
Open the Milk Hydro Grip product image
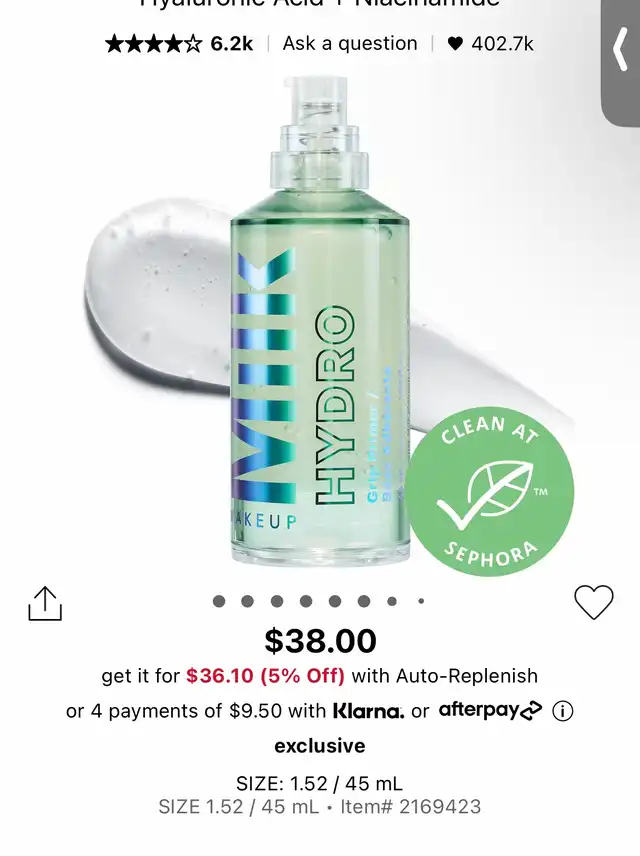320,322
